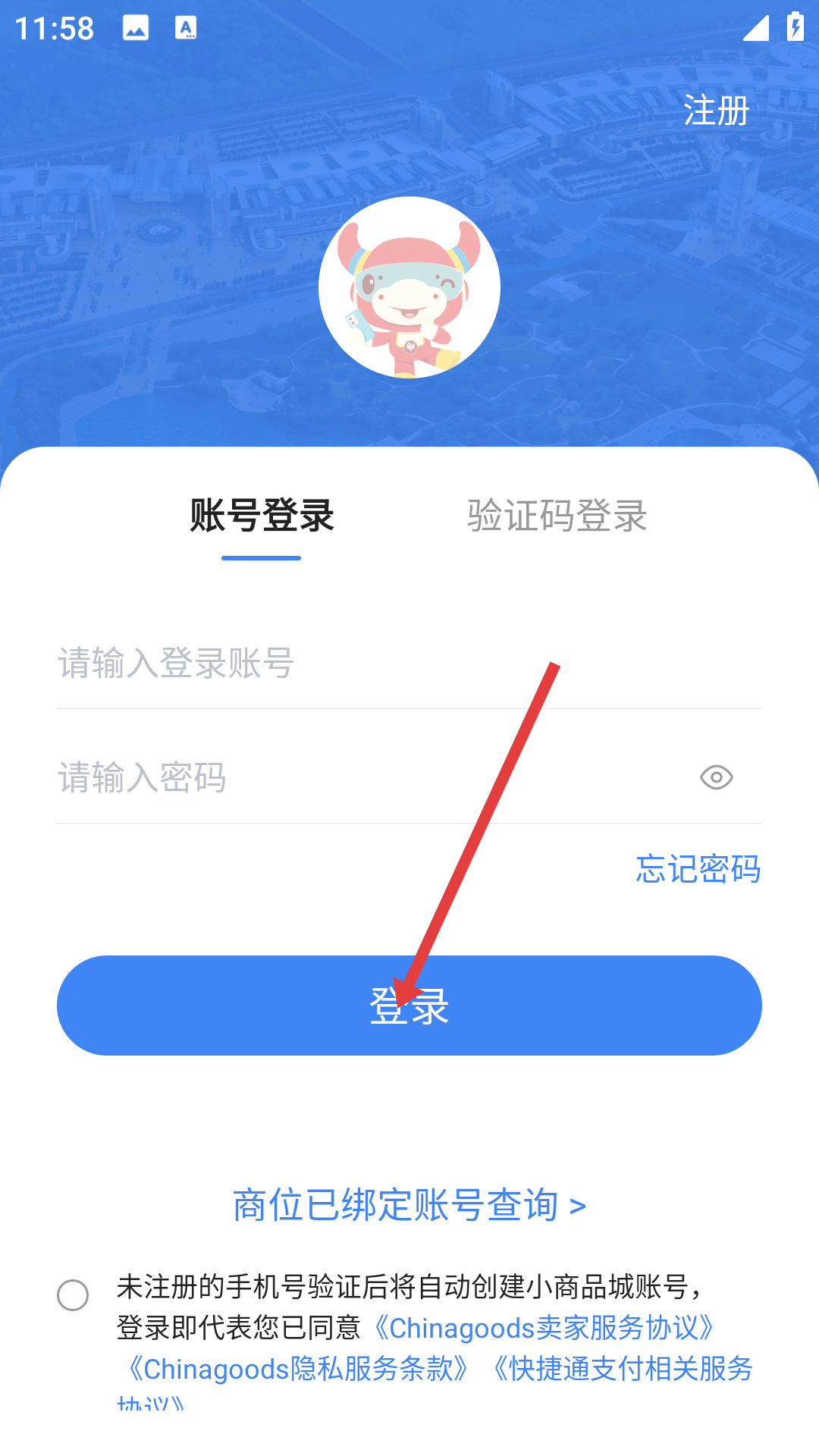Open 《Chinagoods卖家服务协议》
The image size is (819, 1456).
(x=543, y=1328)
